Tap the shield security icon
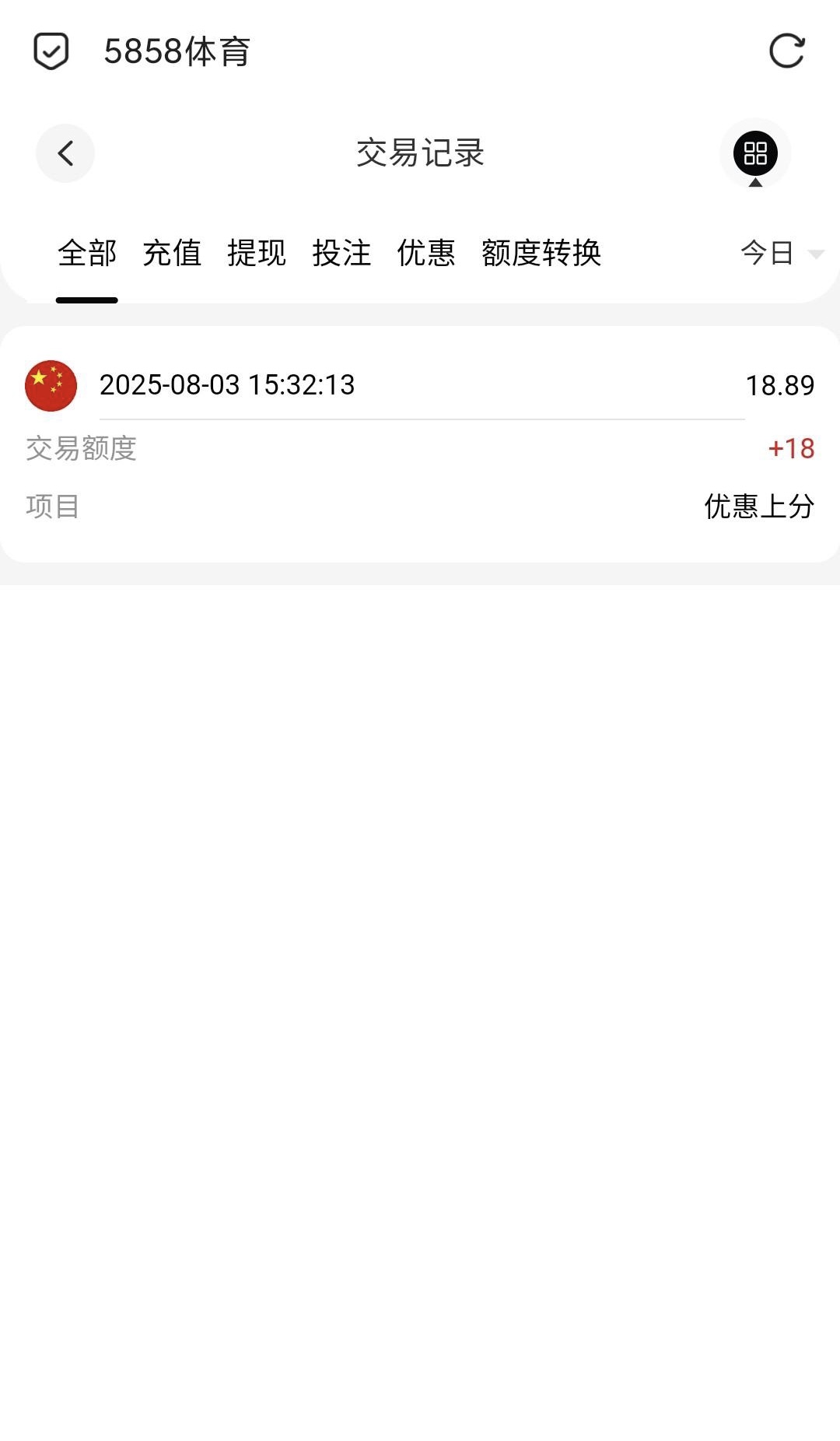 (51, 51)
